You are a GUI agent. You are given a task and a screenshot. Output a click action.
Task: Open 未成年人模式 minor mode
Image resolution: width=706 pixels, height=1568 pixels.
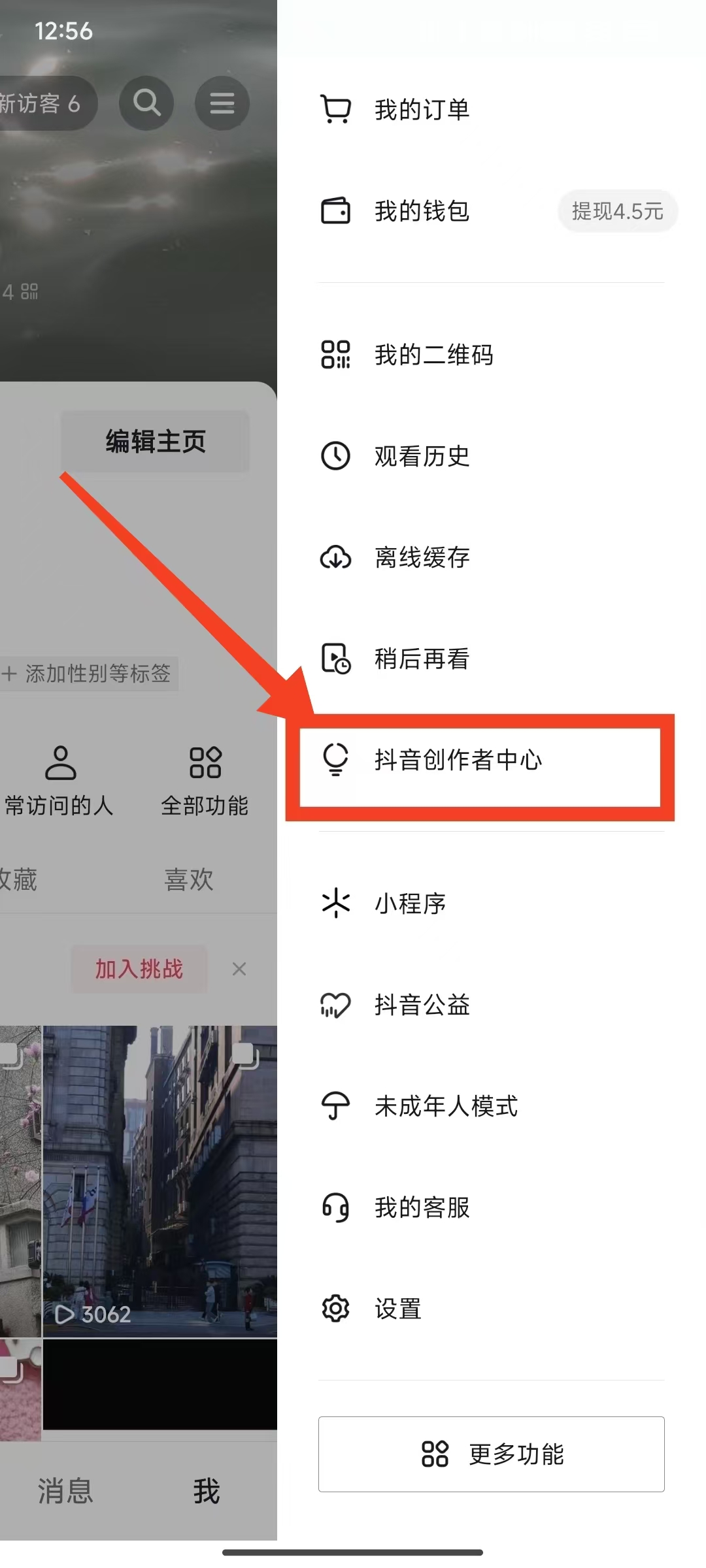point(446,1106)
